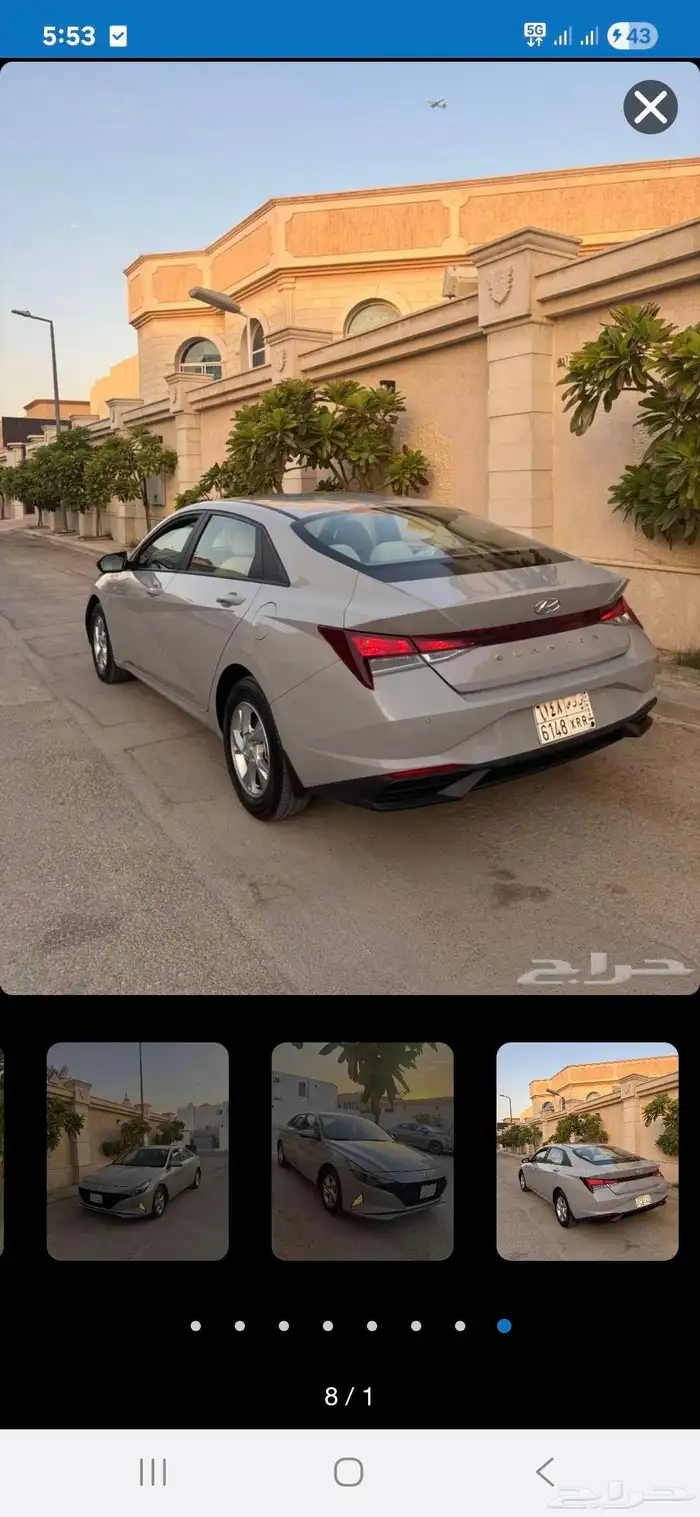Go back with system back button
Viewport: 700px width, 1517px height.
pyautogui.click(x=545, y=1472)
